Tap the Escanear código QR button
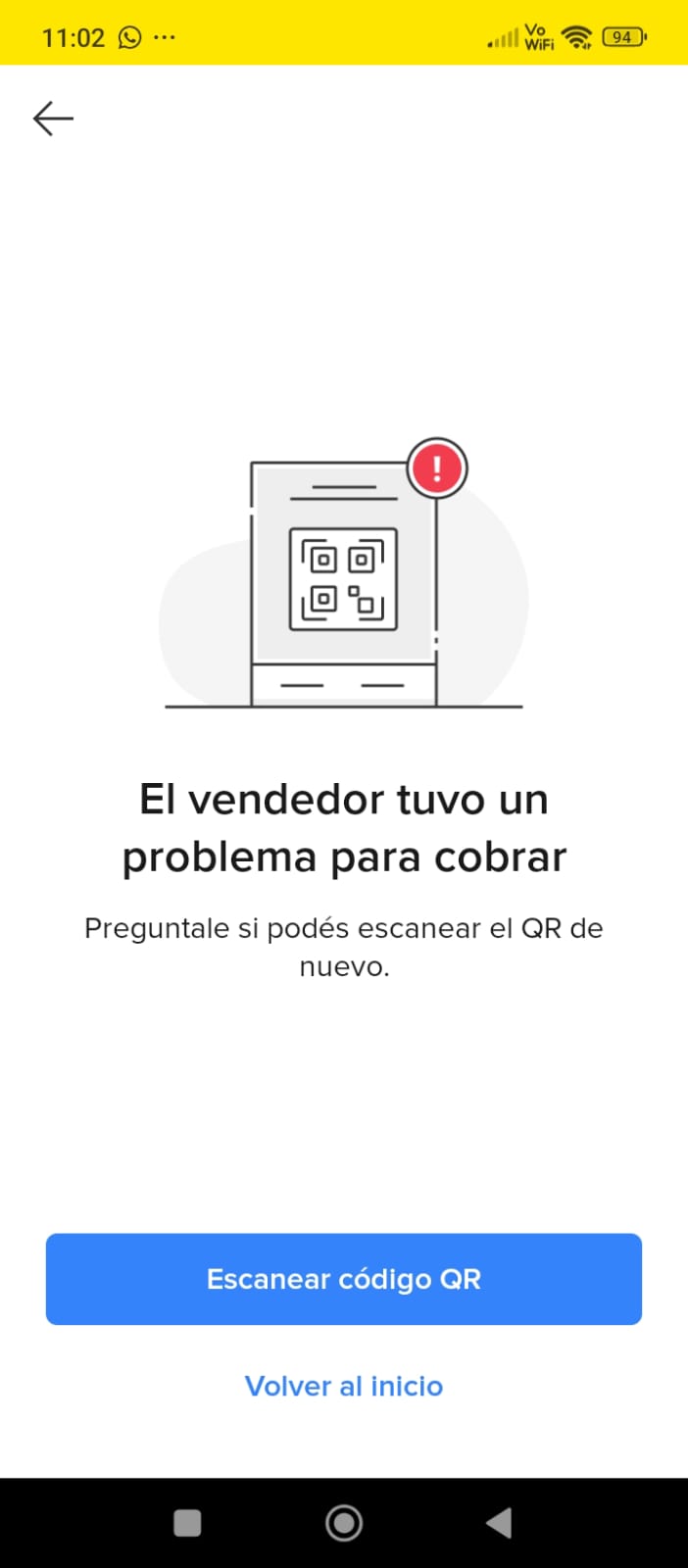This screenshot has height=1568, width=688. click(343, 1279)
